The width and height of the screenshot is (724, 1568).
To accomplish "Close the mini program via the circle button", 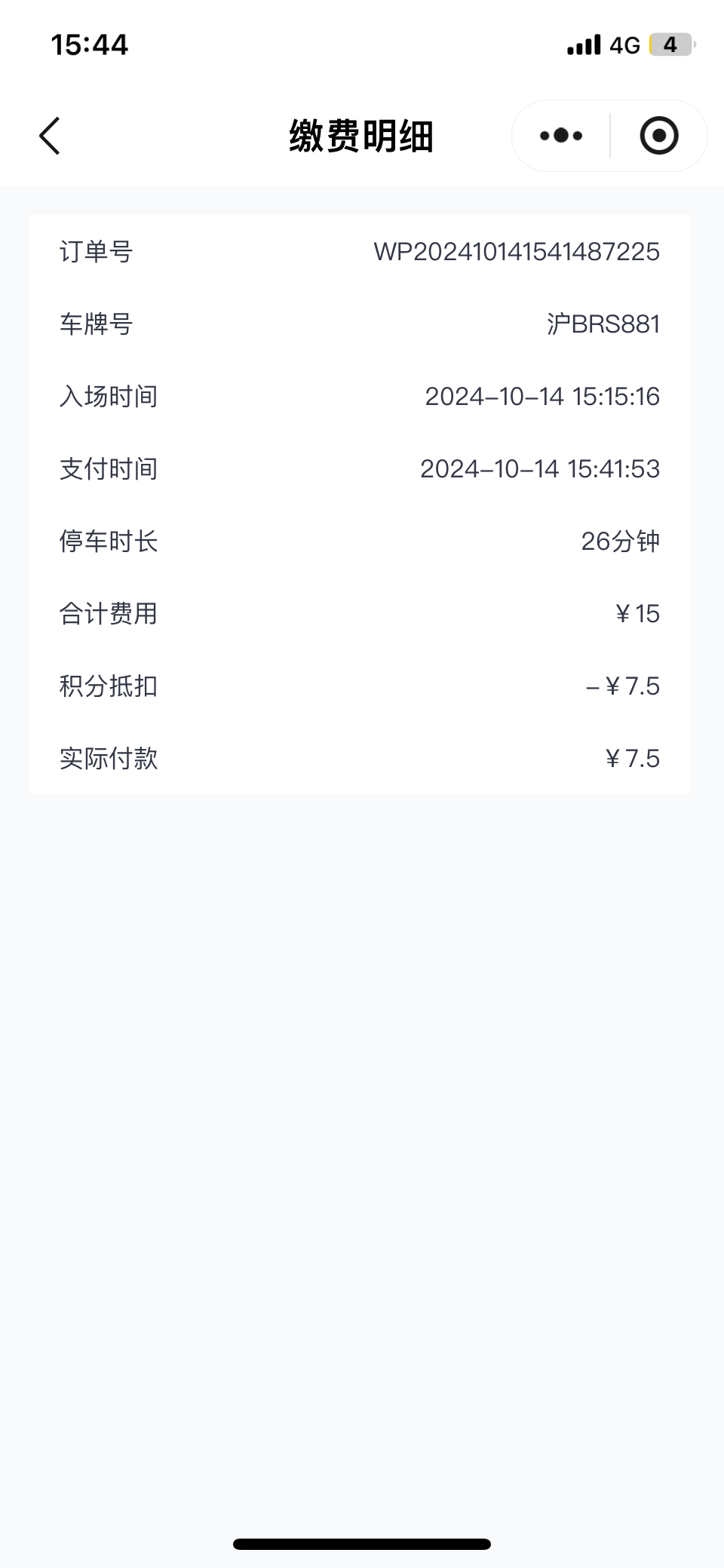I will (x=659, y=136).
